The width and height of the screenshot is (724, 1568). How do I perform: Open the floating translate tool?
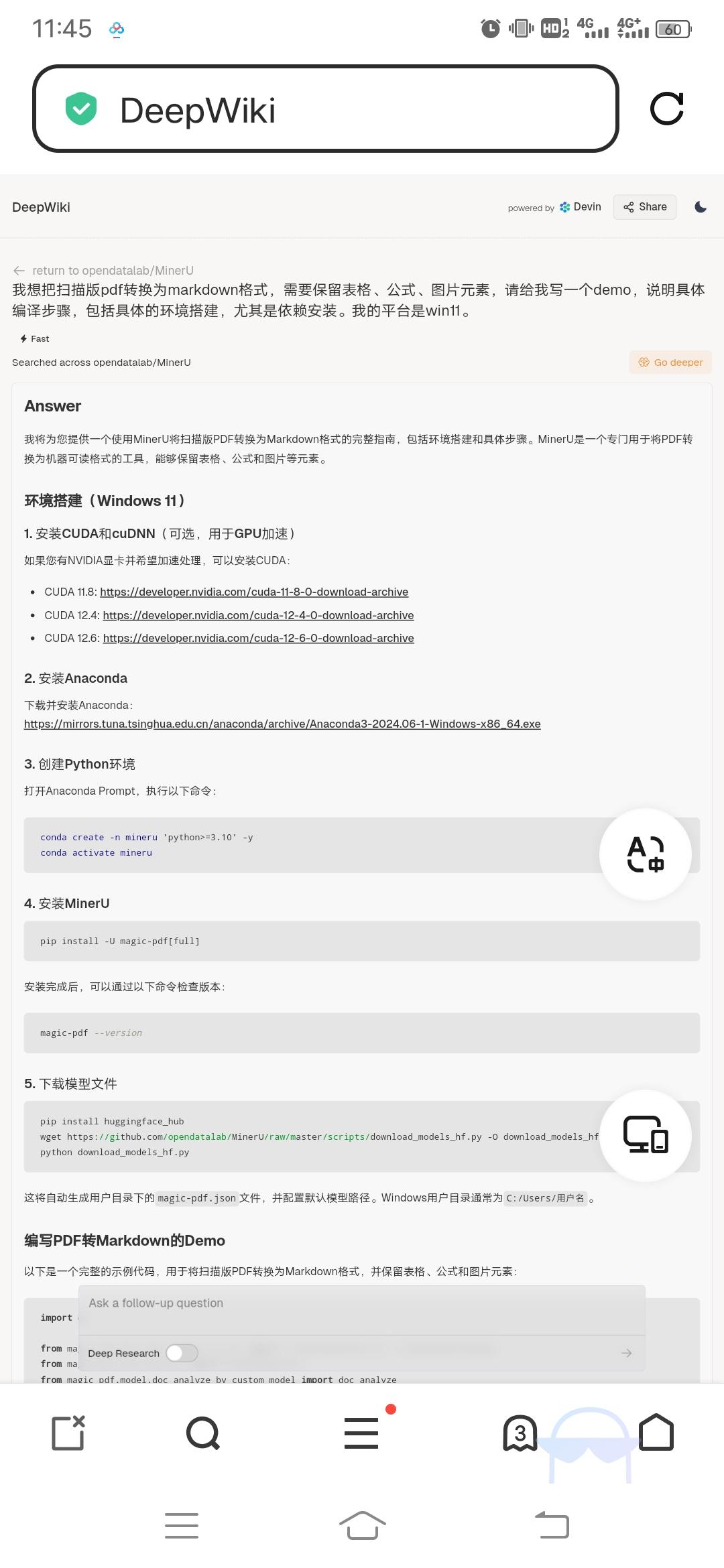coord(646,854)
